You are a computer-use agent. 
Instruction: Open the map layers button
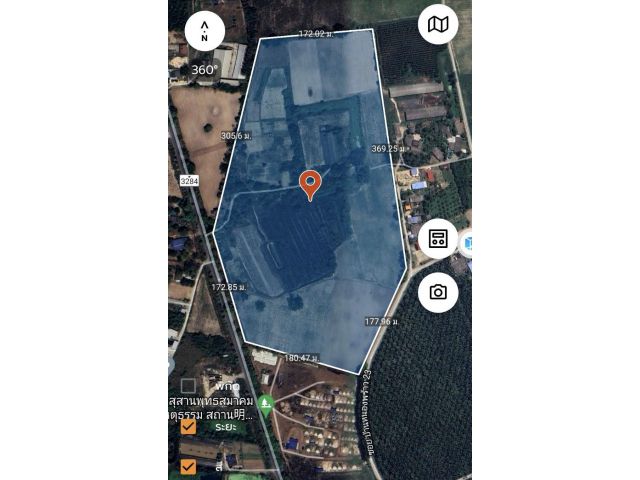pyautogui.click(x=438, y=24)
